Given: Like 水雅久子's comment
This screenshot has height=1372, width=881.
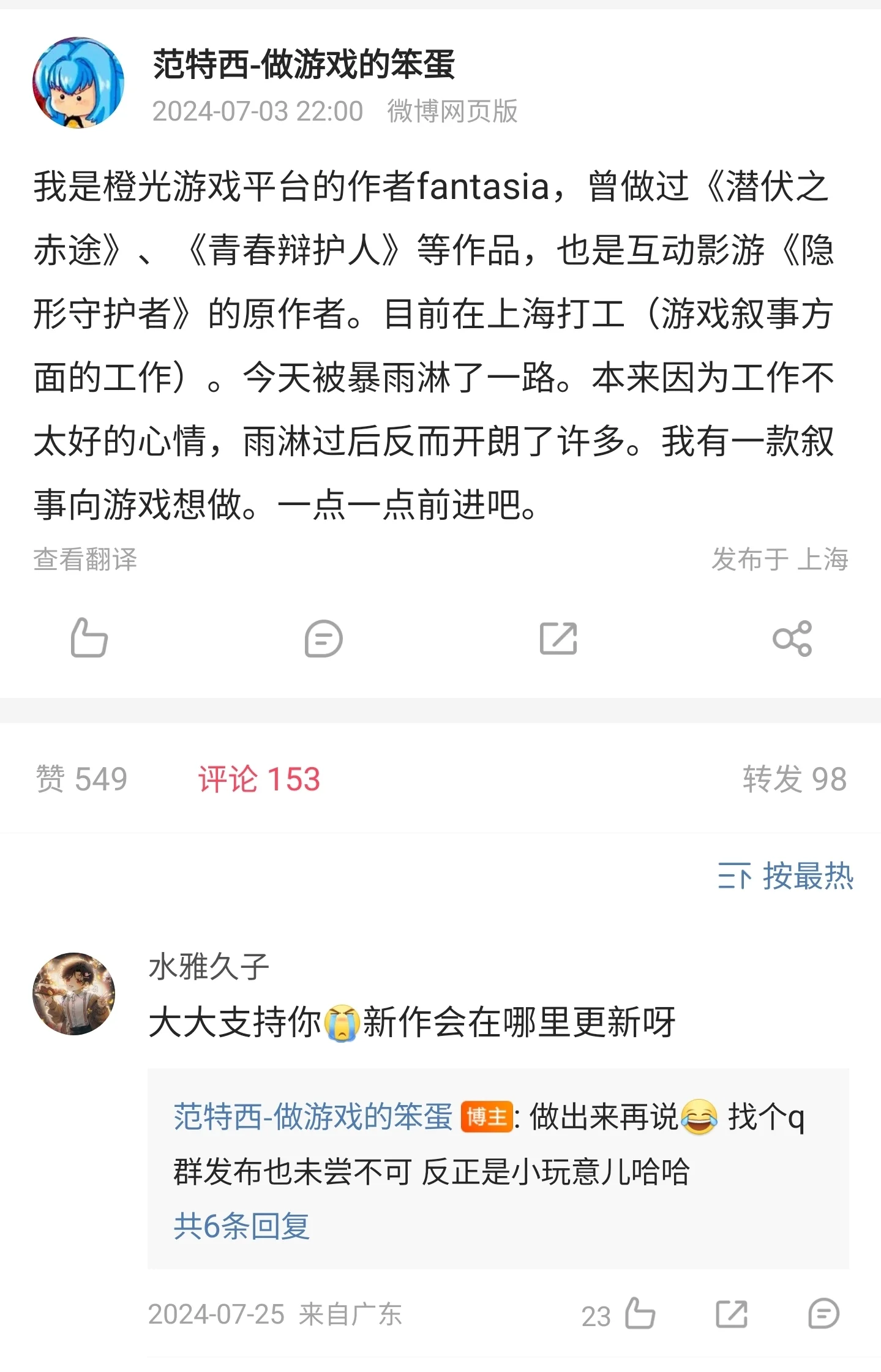Looking at the screenshot, I should [640, 1314].
